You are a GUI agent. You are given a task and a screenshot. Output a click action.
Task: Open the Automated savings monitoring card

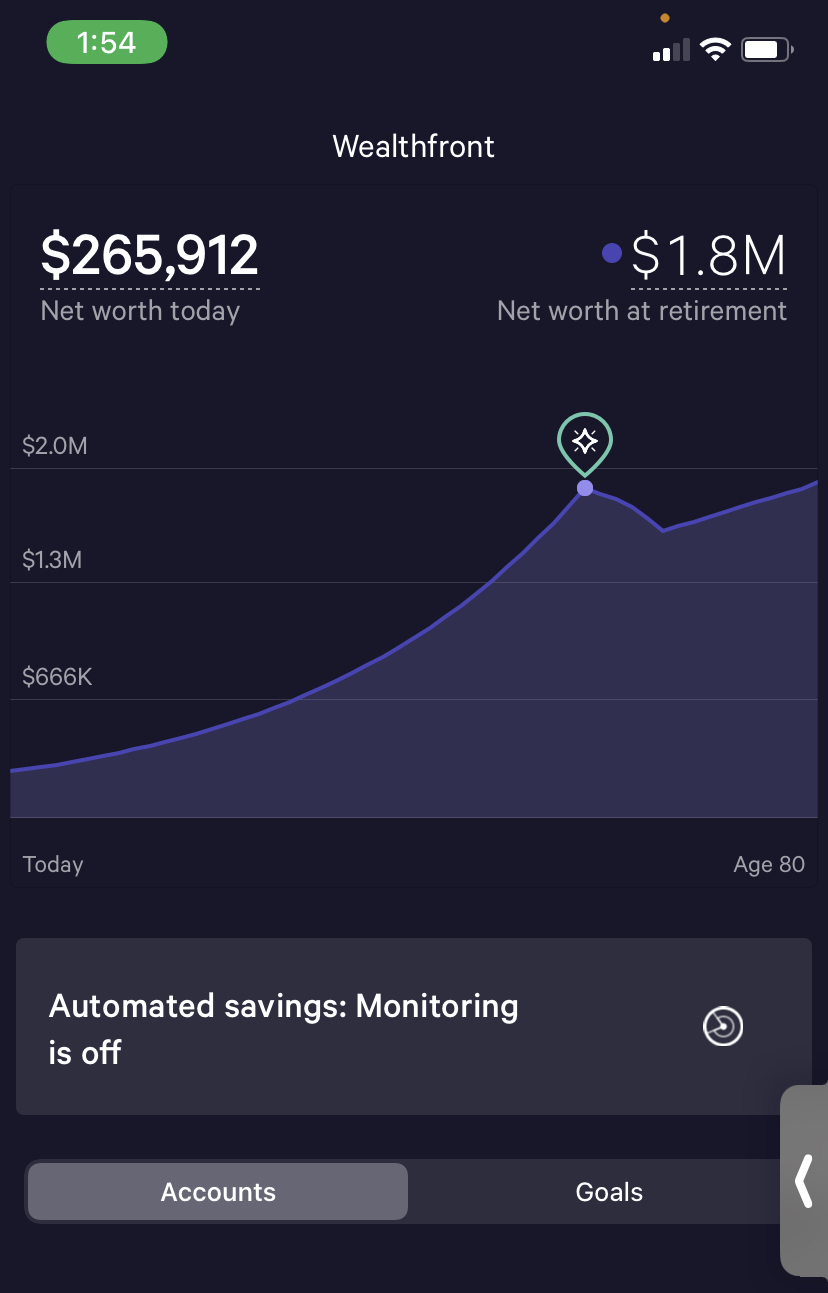(x=413, y=1027)
